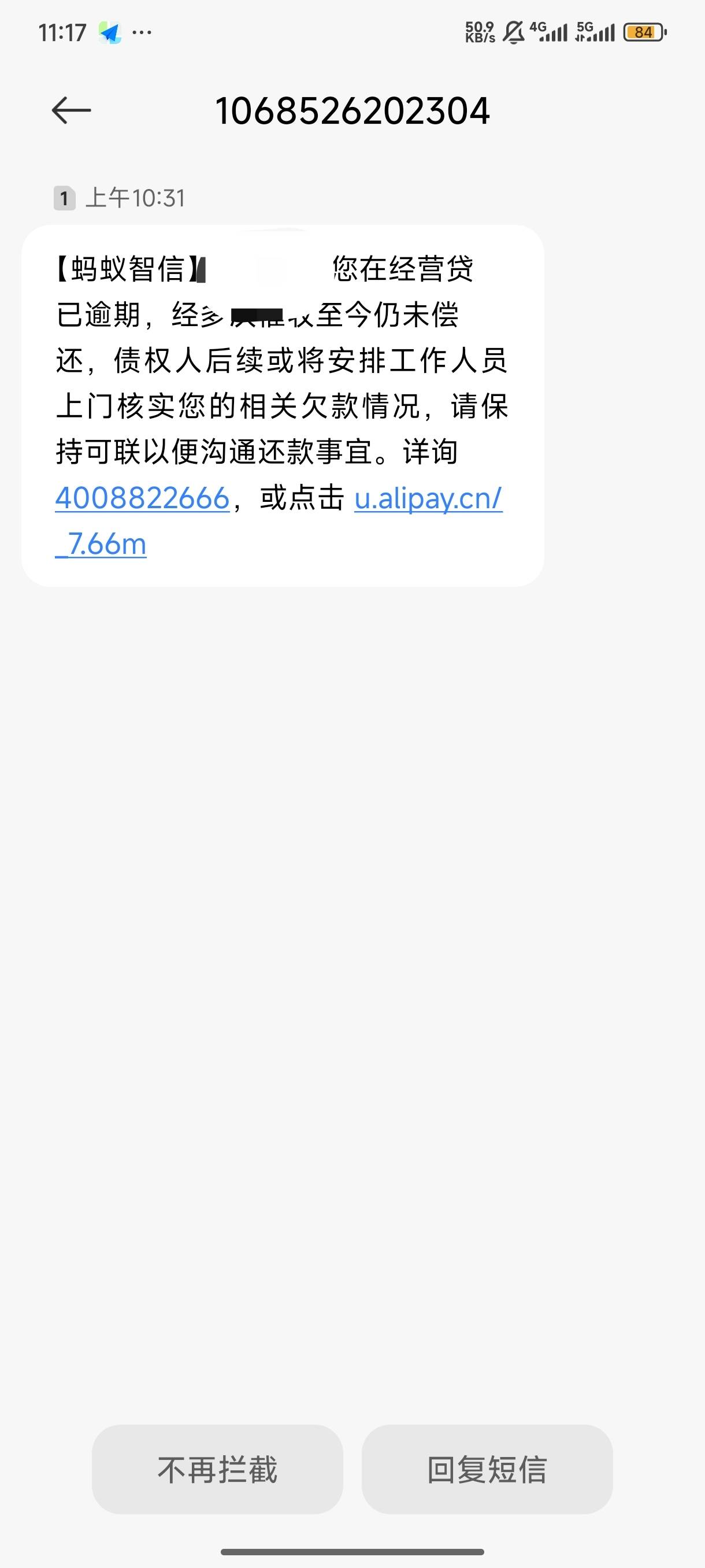Image resolution: width=705 pixels, height=1568 pixels.
Task: Tap the 不再拦截 button
Action: (x=217, y=1469)
